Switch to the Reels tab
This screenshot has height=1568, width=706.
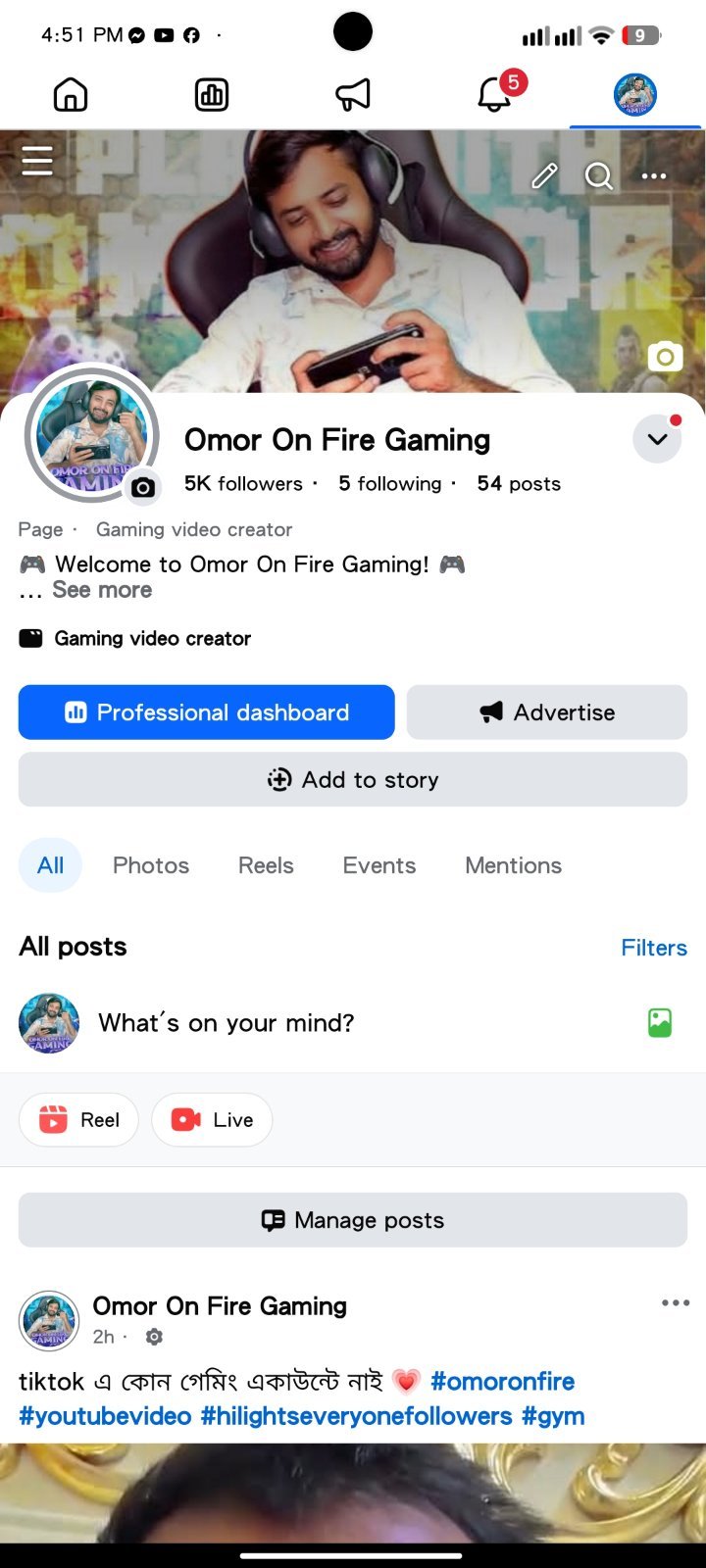point(266,865)
